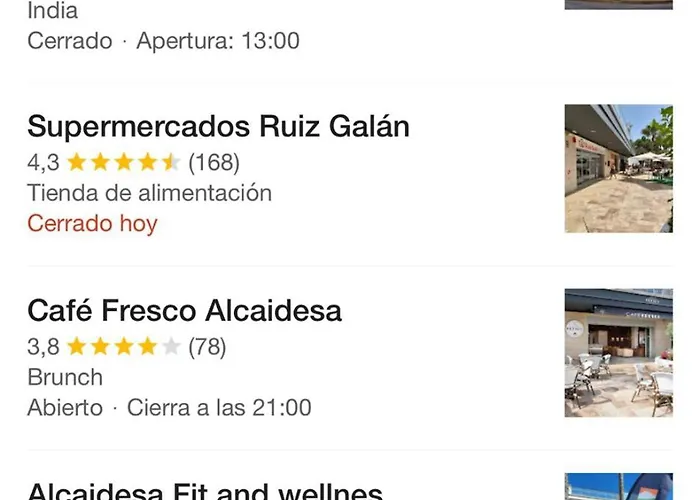Open Café Fresco Alcaidesa listing

coord(184,311)
